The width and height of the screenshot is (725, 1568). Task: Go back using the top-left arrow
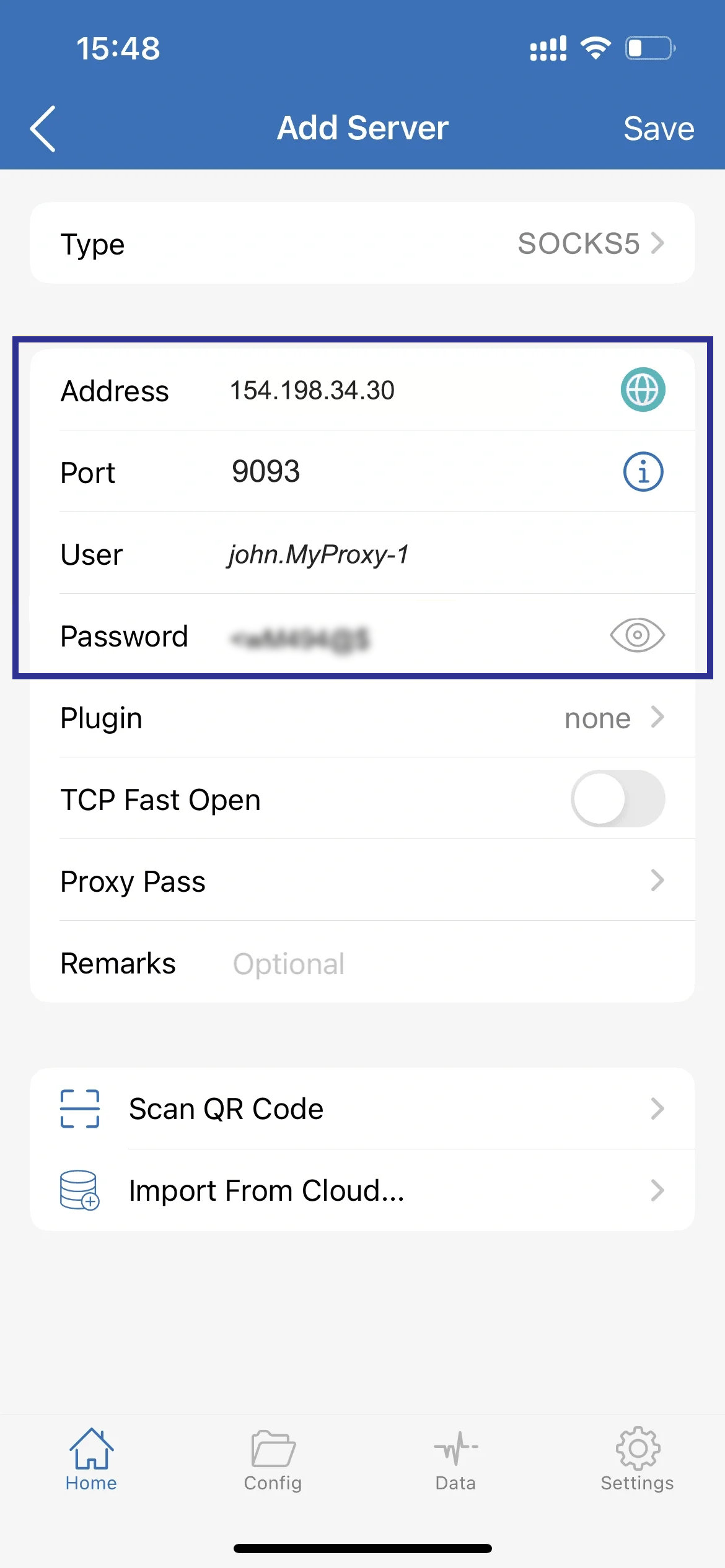(43, 128)
